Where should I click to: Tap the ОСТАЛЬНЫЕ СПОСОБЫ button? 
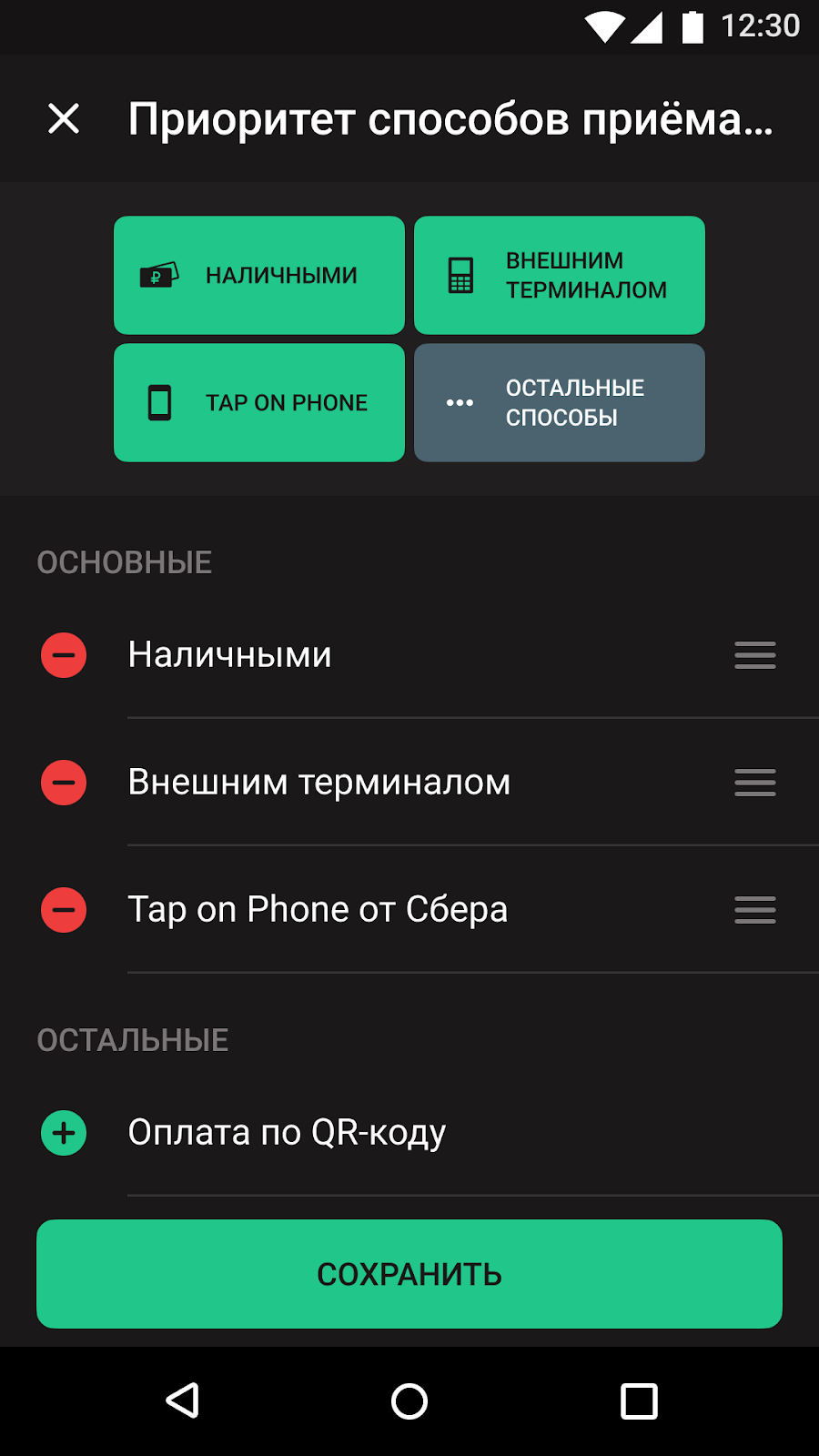coord(560,402)
